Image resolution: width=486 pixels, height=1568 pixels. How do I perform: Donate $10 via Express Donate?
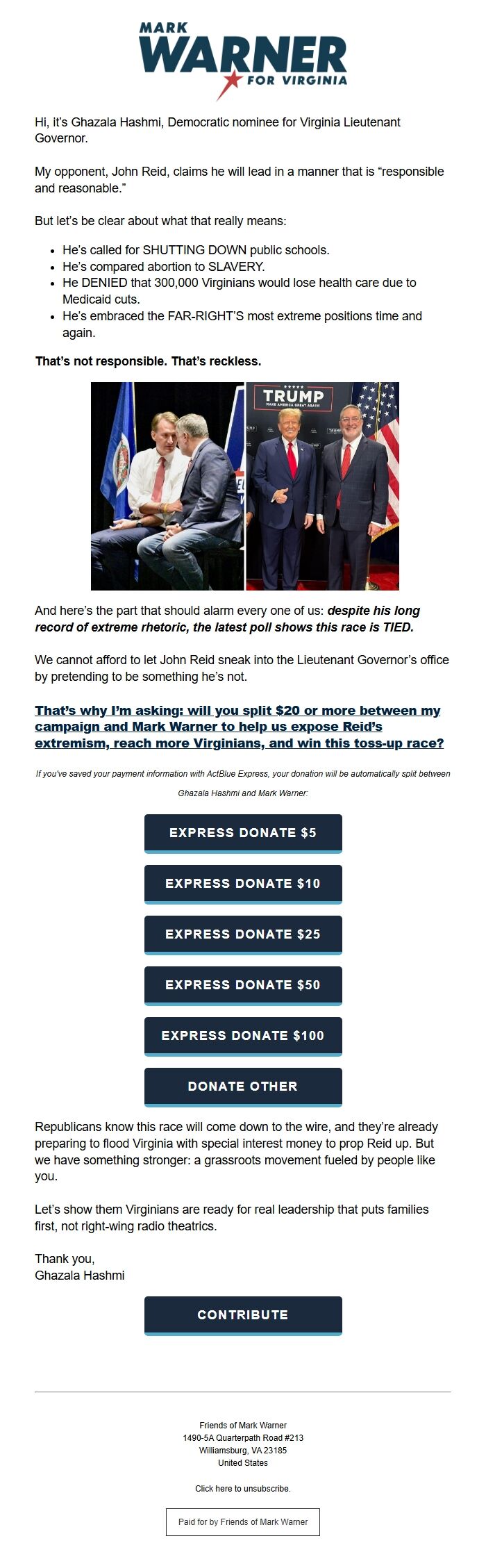(243, 884)
